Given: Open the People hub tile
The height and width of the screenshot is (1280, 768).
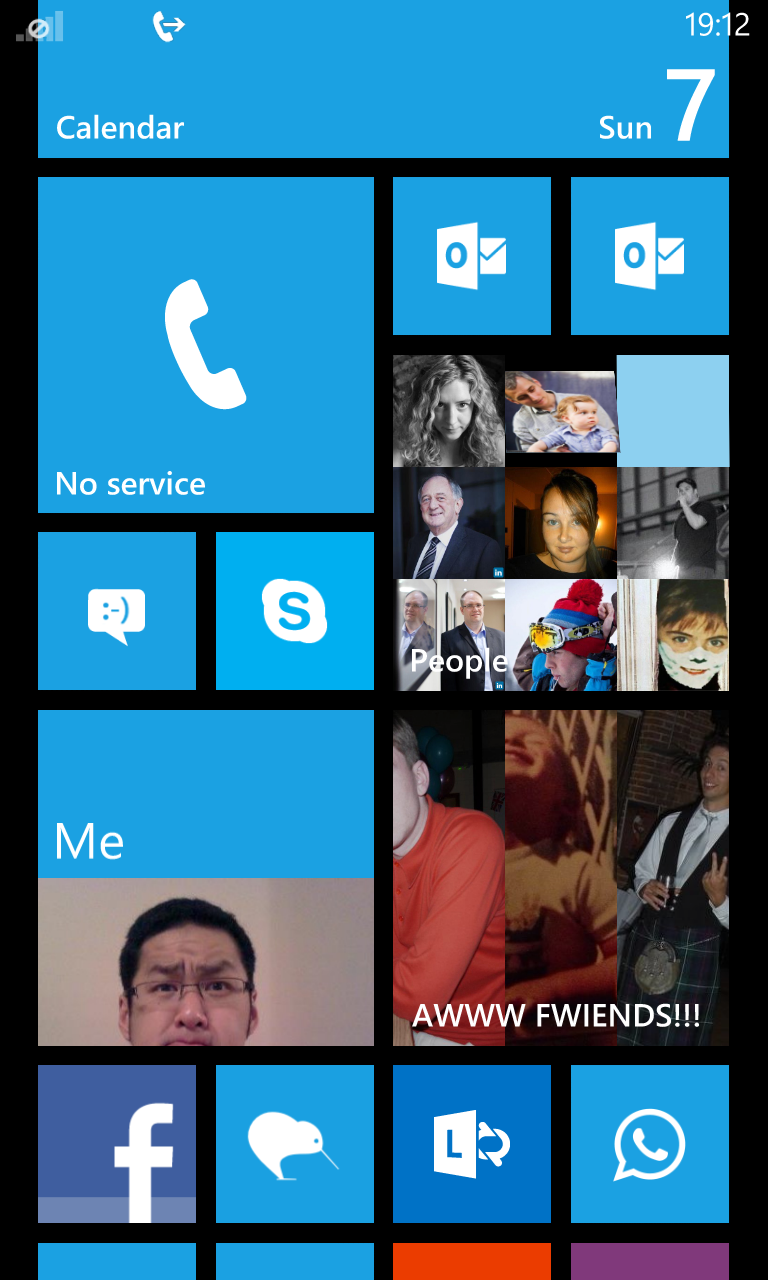Looking at the screenshot, I should 560,523.
